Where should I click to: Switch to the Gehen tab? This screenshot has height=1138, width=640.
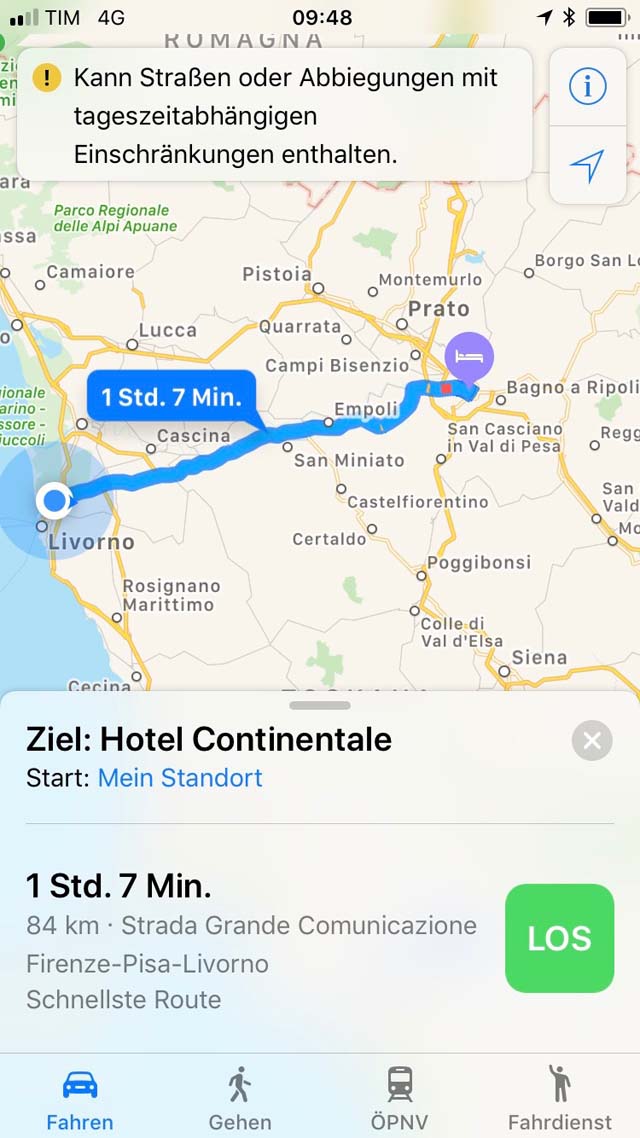[239, 1098]
